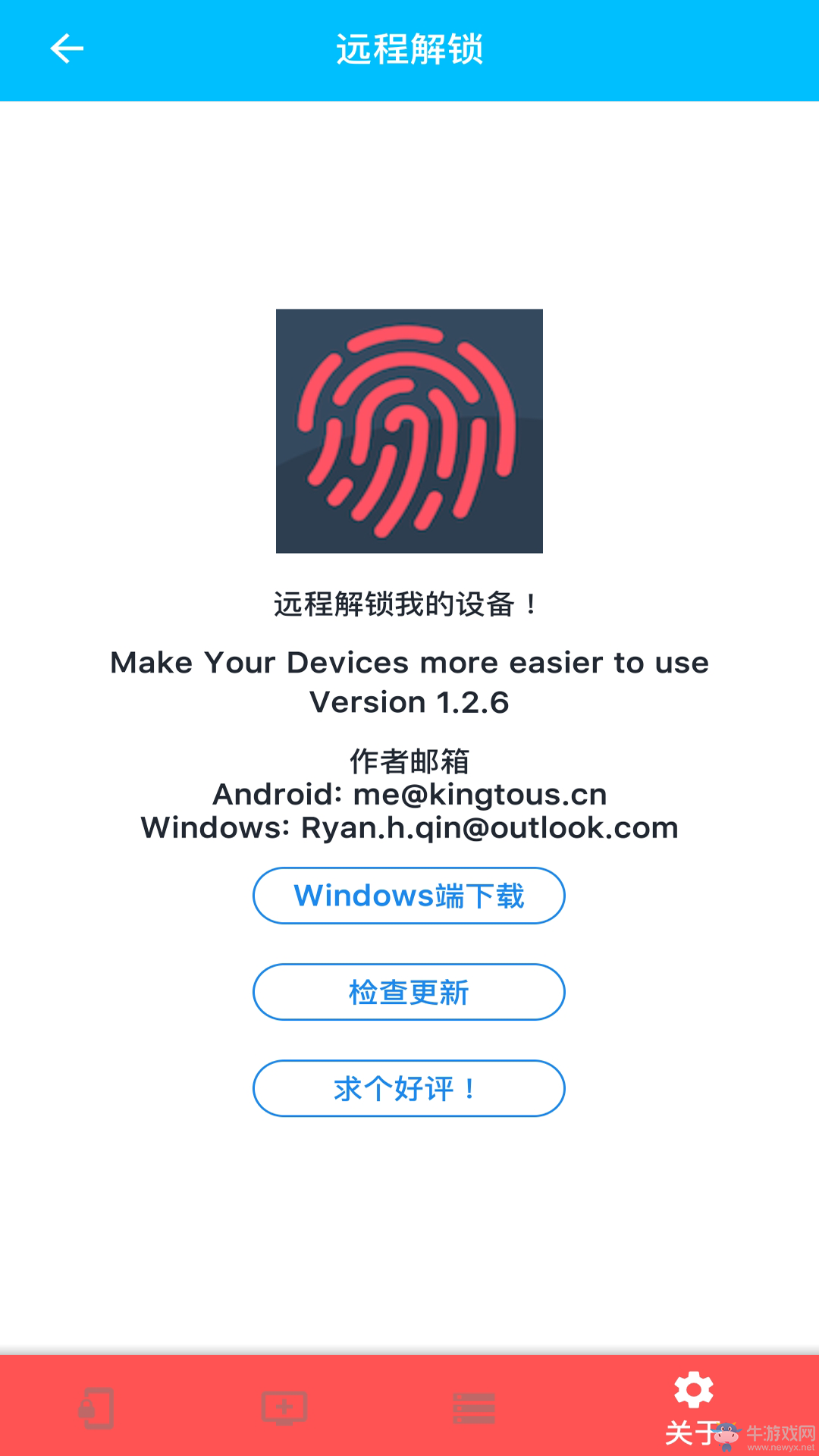Tap the Windows端下载 button

[409, 896]
